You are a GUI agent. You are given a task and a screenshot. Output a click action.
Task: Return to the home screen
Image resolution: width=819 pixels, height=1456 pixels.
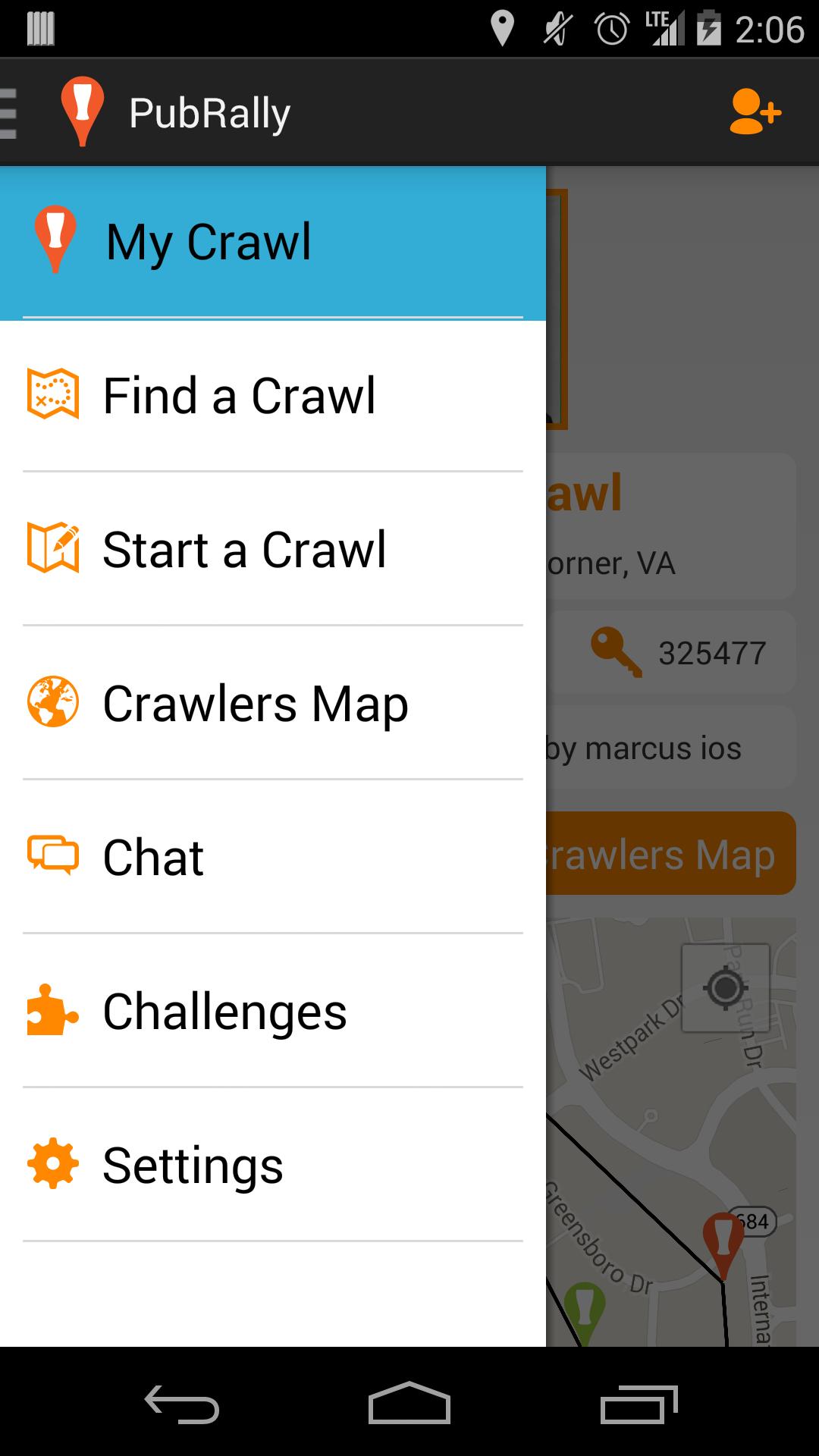(x=409, y=1404)
